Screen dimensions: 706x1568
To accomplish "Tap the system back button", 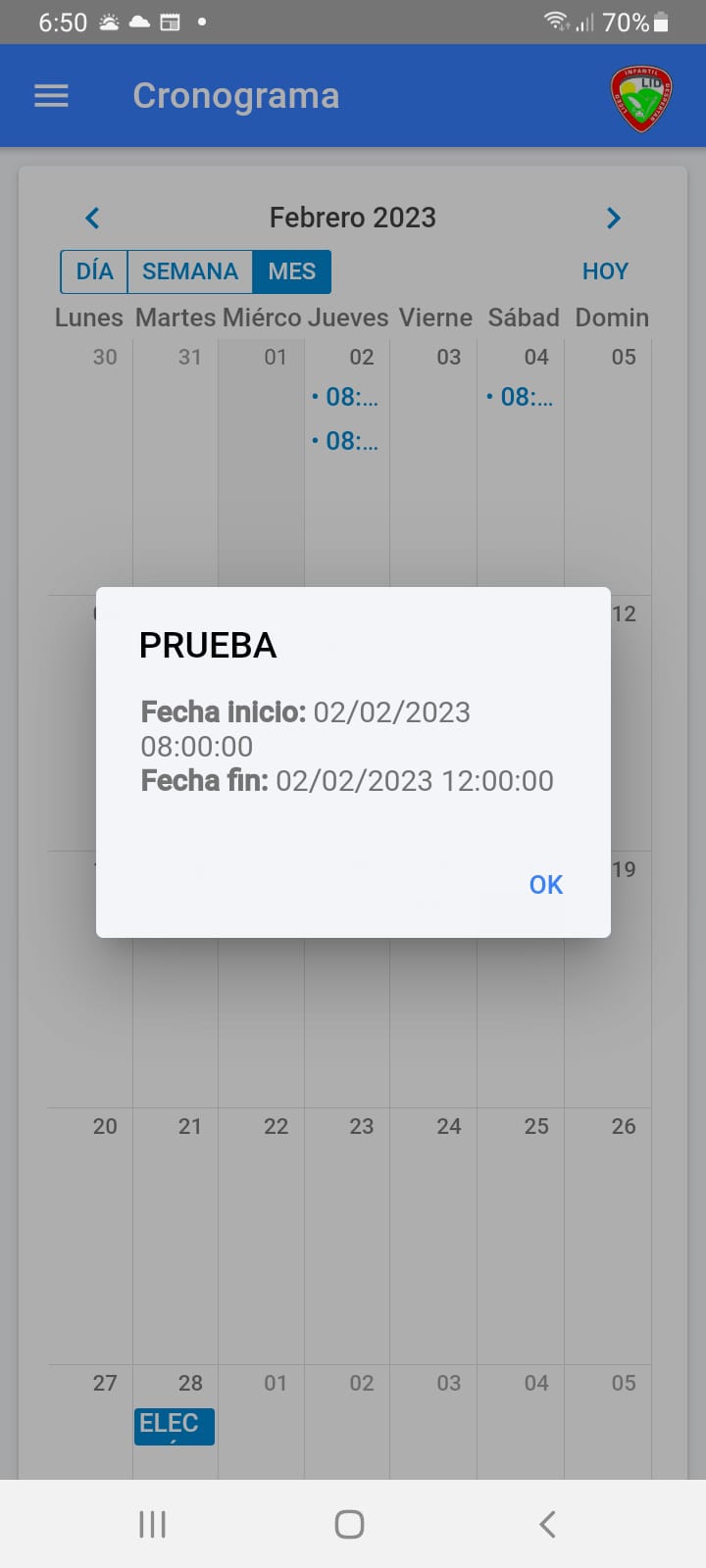I will [x=547, y=1524].
